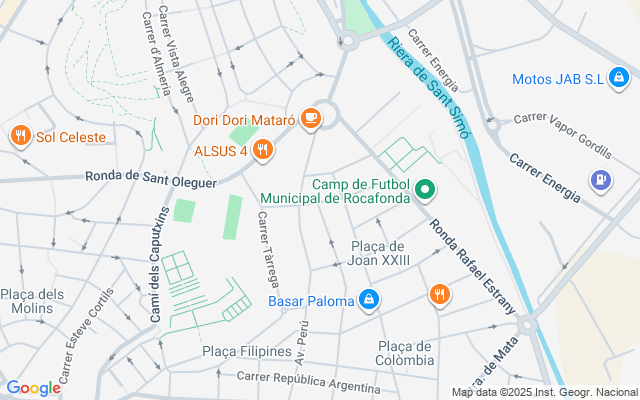Image resolution: width=640 pixels, height=400 pixels.
Task: Open the Motos JAB S.L shop marker
Action: pyautogui.click(x=620, y=78)
